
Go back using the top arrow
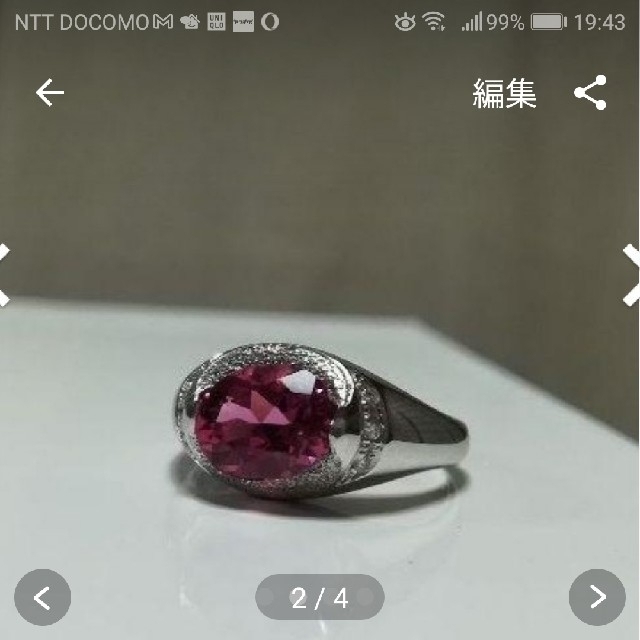point(49,94)
